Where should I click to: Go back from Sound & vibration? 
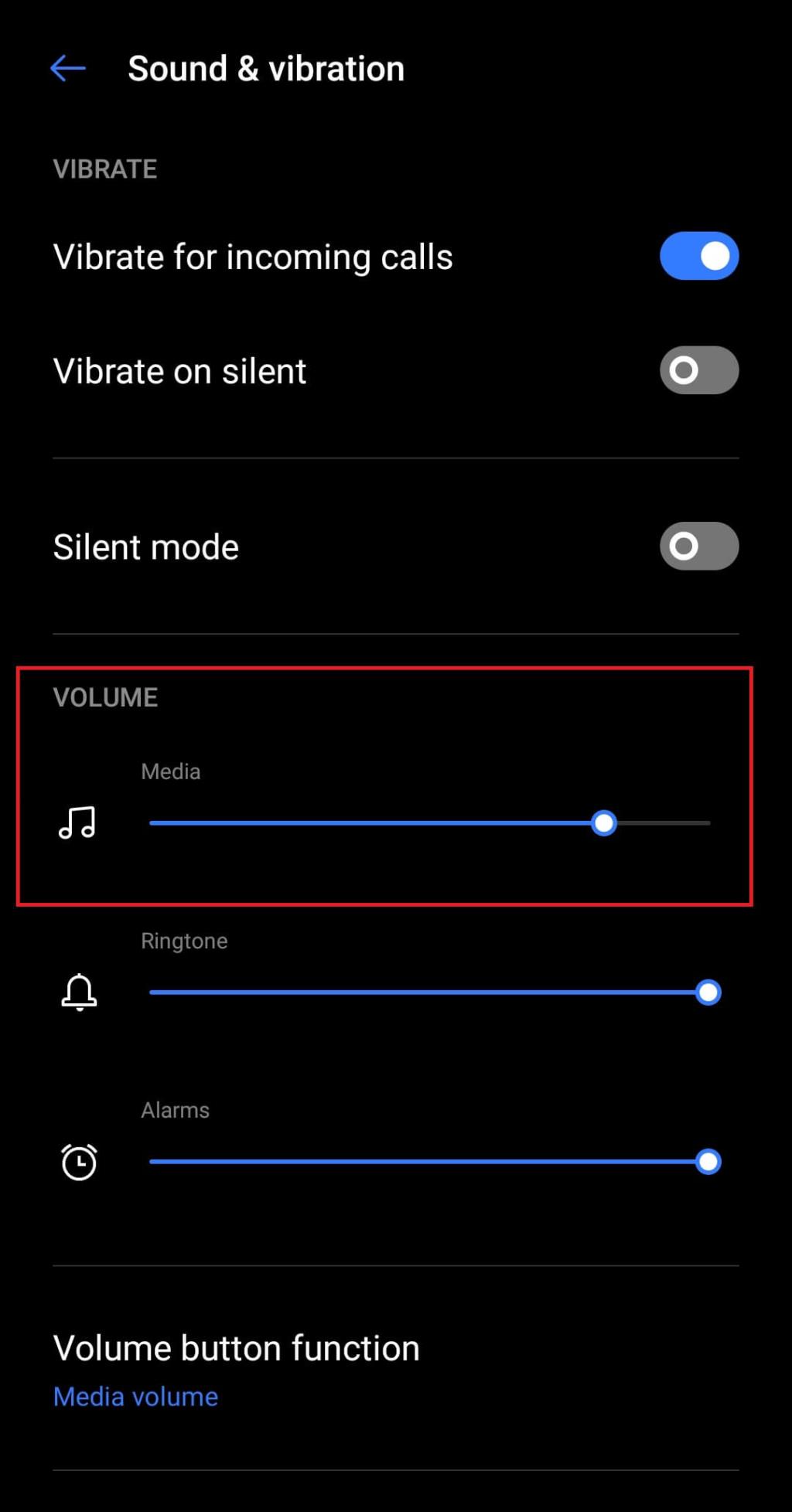(x=68, y=69)
